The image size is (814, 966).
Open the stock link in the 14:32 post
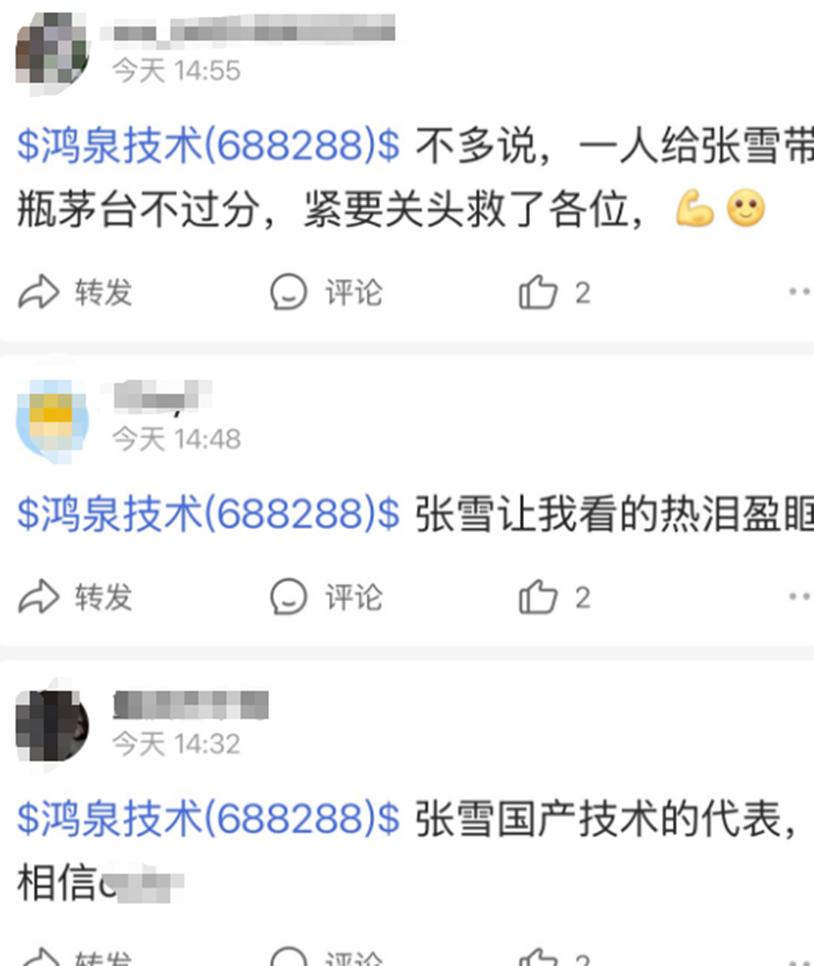tap(208, 820)
